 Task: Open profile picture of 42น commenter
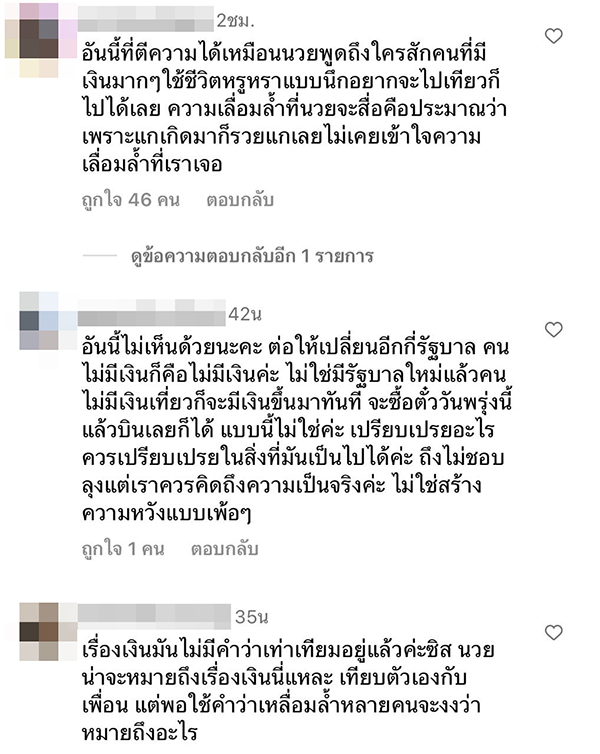39,320
